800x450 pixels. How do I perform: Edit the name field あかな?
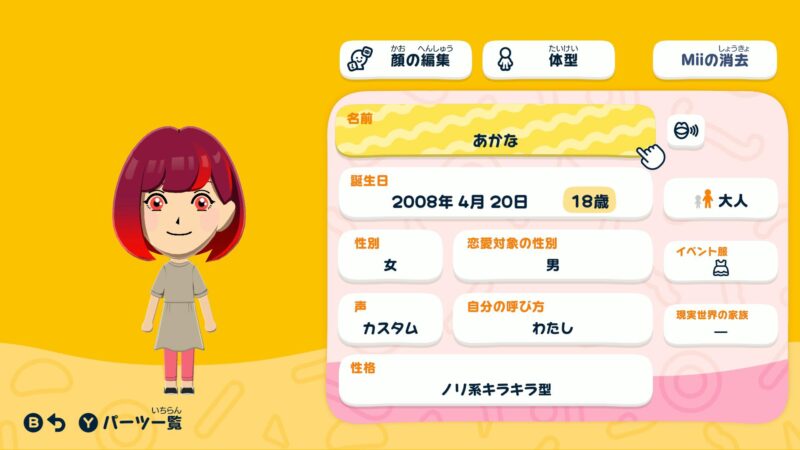click(494, 133)
